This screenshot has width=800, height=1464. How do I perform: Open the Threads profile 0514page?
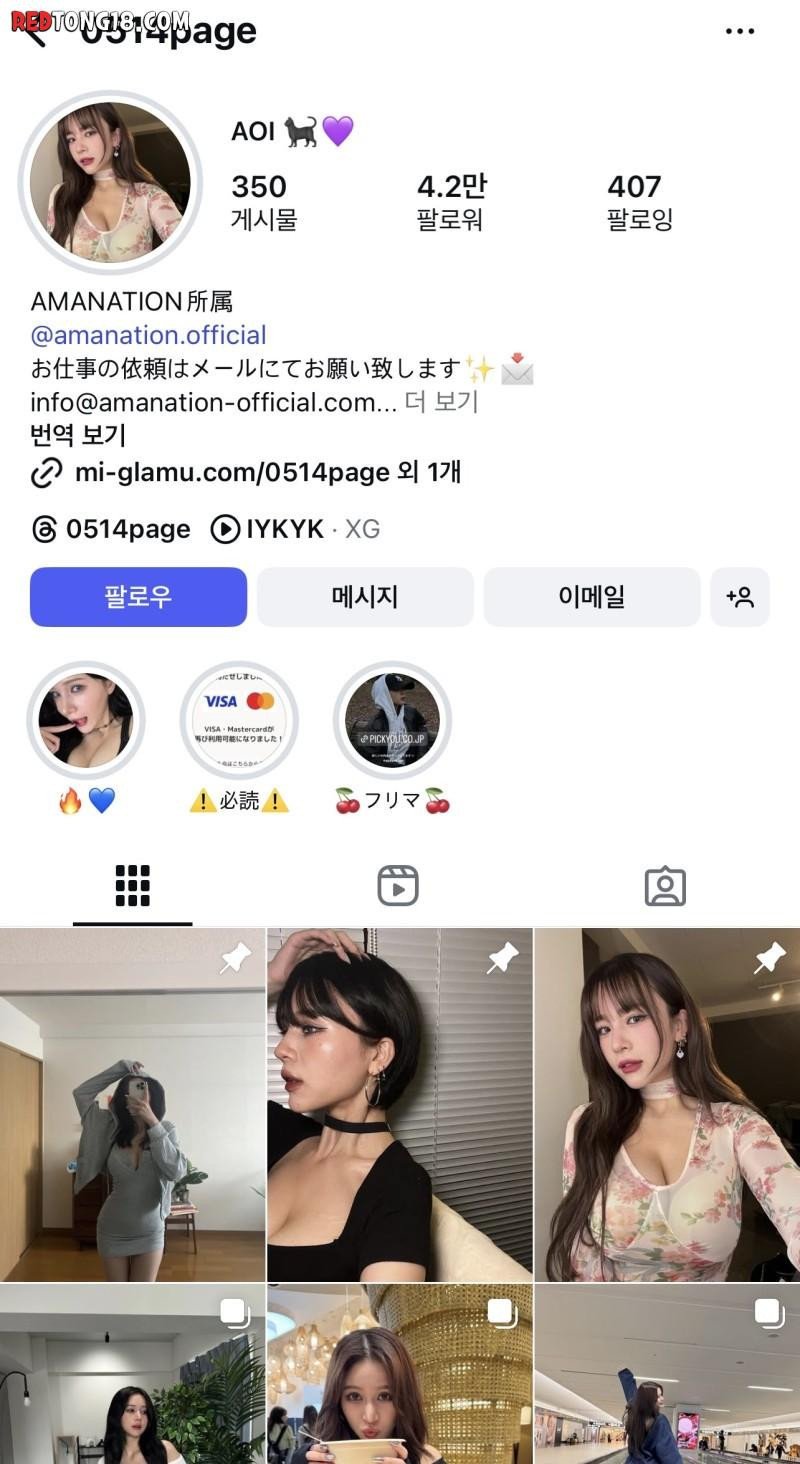[111, 529]
